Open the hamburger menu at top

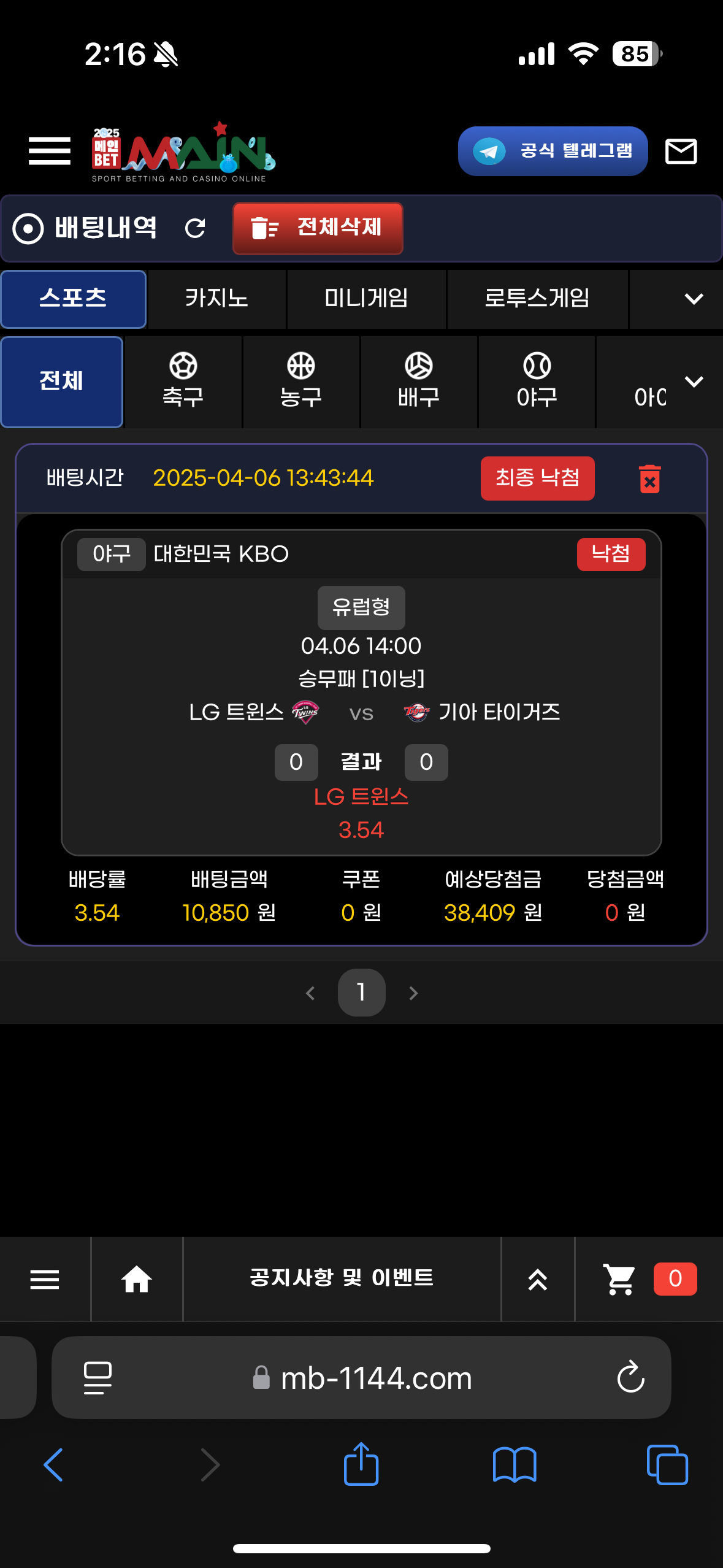point(49,151)
